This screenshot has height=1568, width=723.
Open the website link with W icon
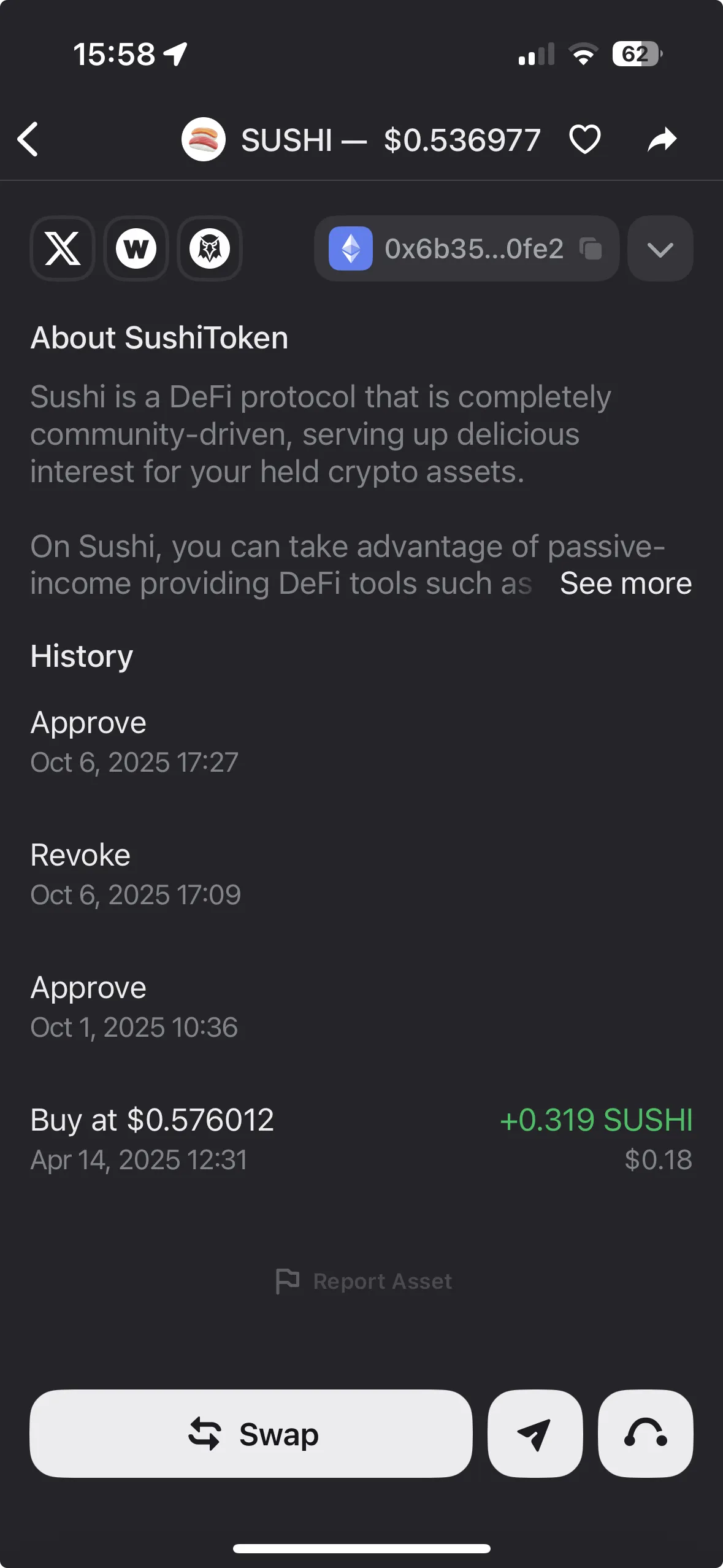click(136, 248)
